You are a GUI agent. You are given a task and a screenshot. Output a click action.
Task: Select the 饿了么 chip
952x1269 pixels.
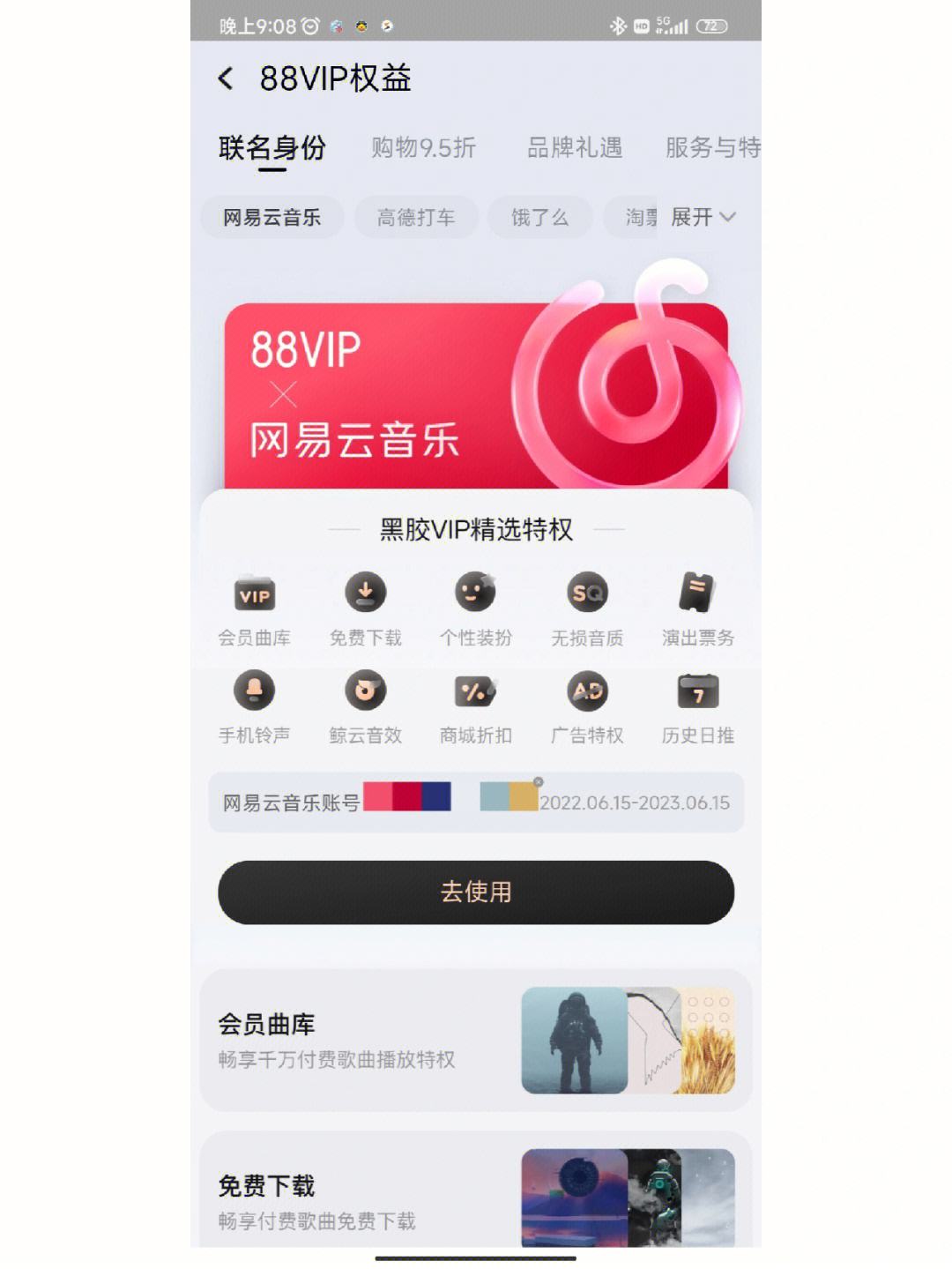point(539,217)
